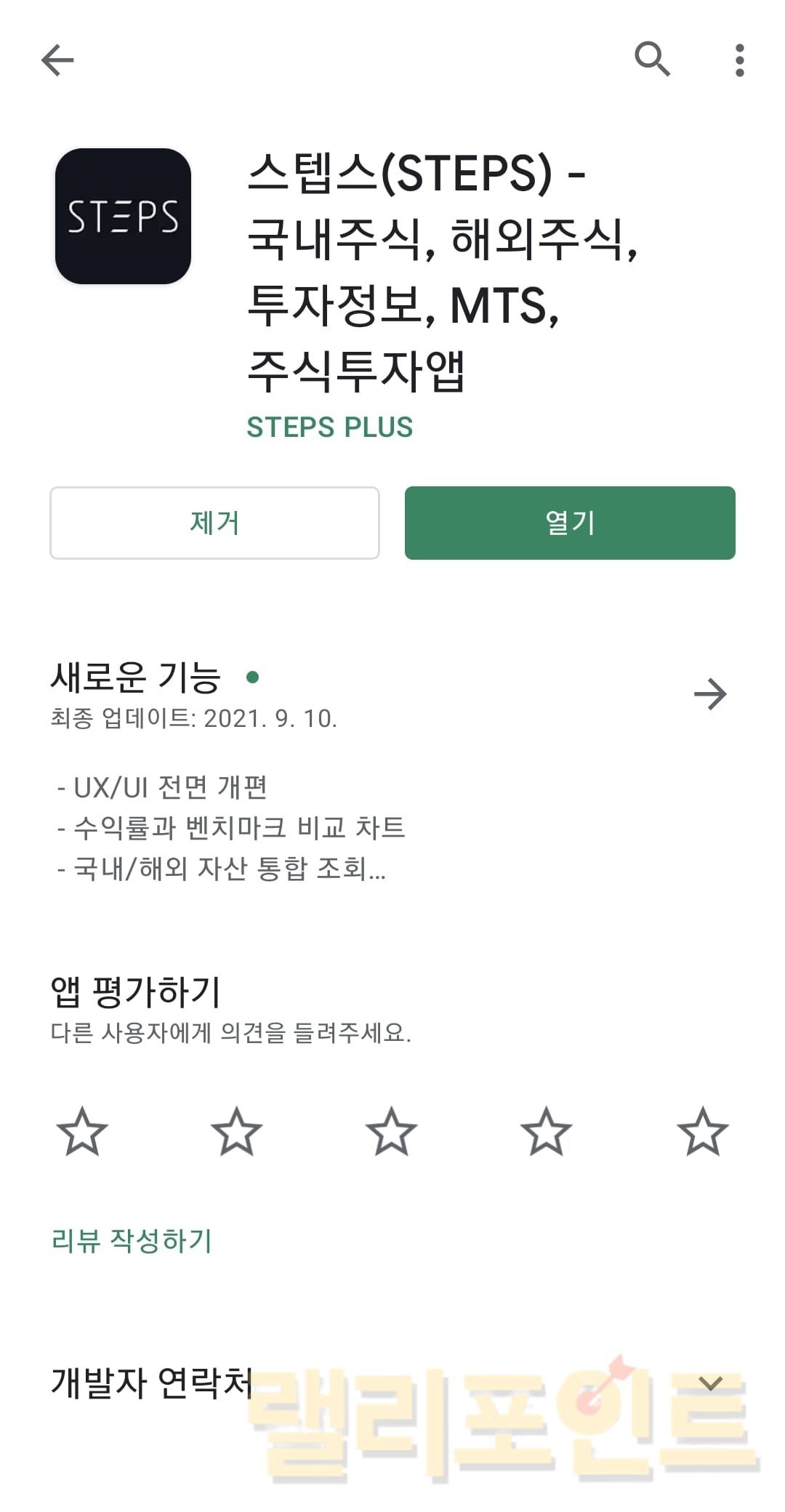Go back with the arrow icon

tap(58, 60)
